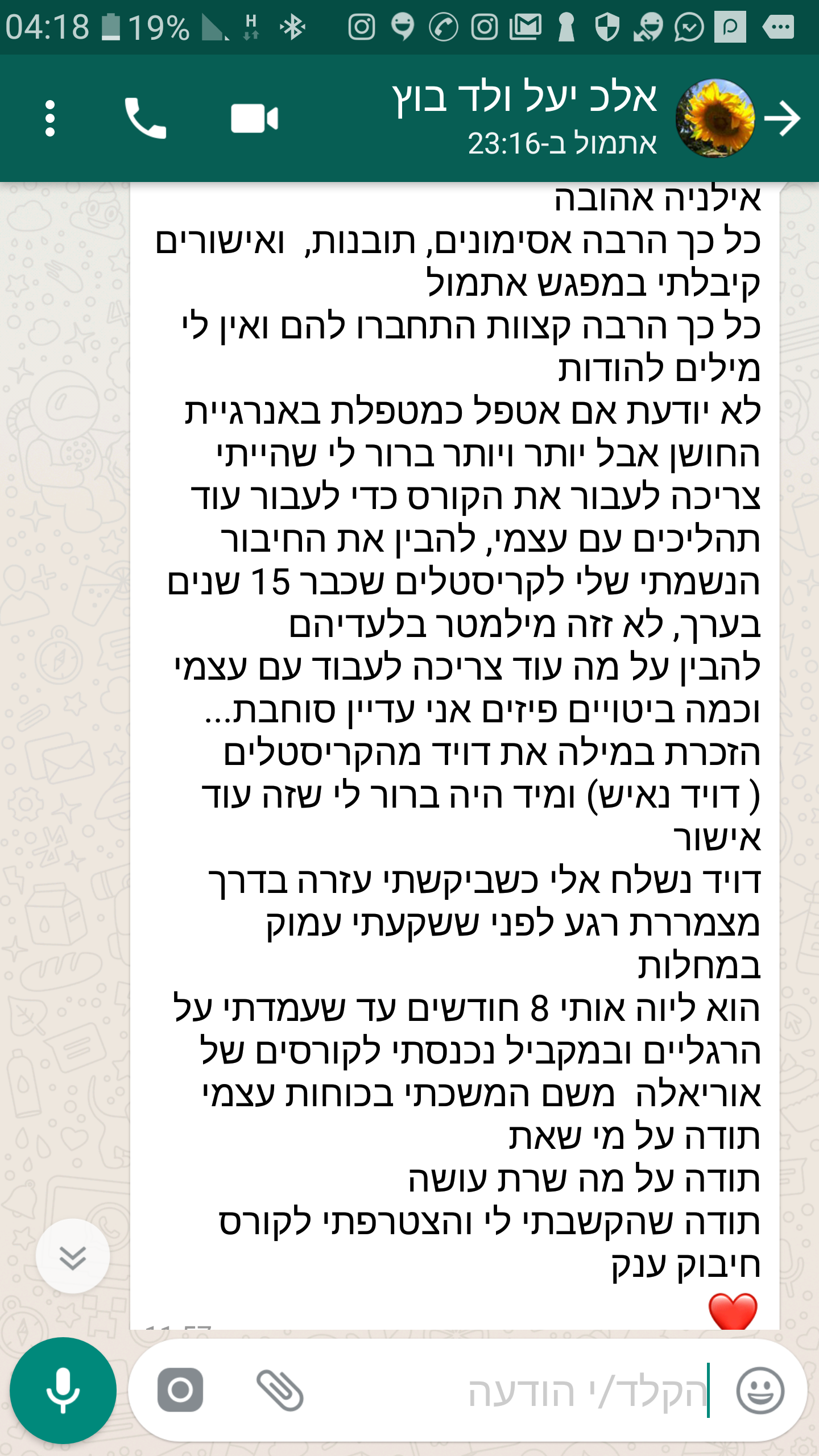The height and width of the screenshot is (1456, 819).
Task: Open the contact's sunflower profile picture
Action: 715,118
